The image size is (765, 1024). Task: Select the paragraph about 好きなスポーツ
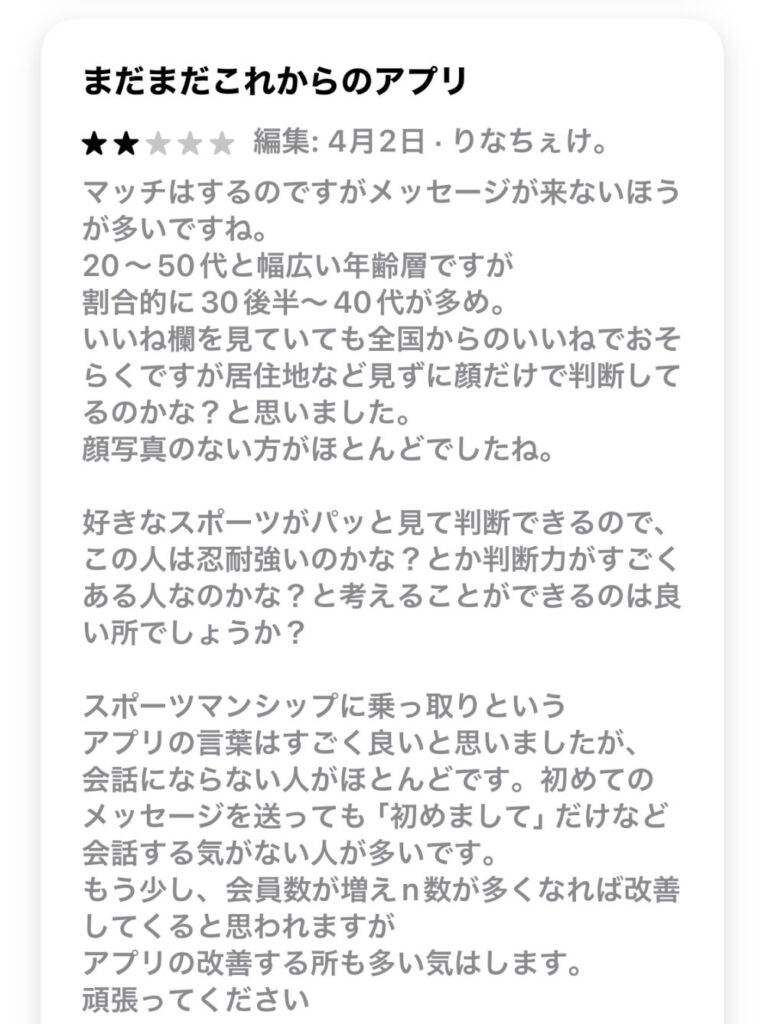pyautogui.click(x=380, y=572)
